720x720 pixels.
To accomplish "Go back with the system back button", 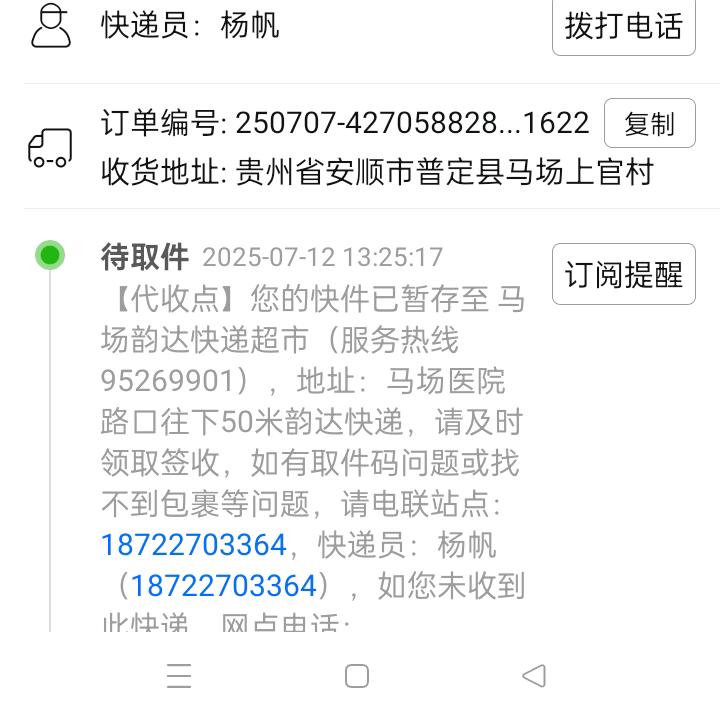I will [534, 676].
